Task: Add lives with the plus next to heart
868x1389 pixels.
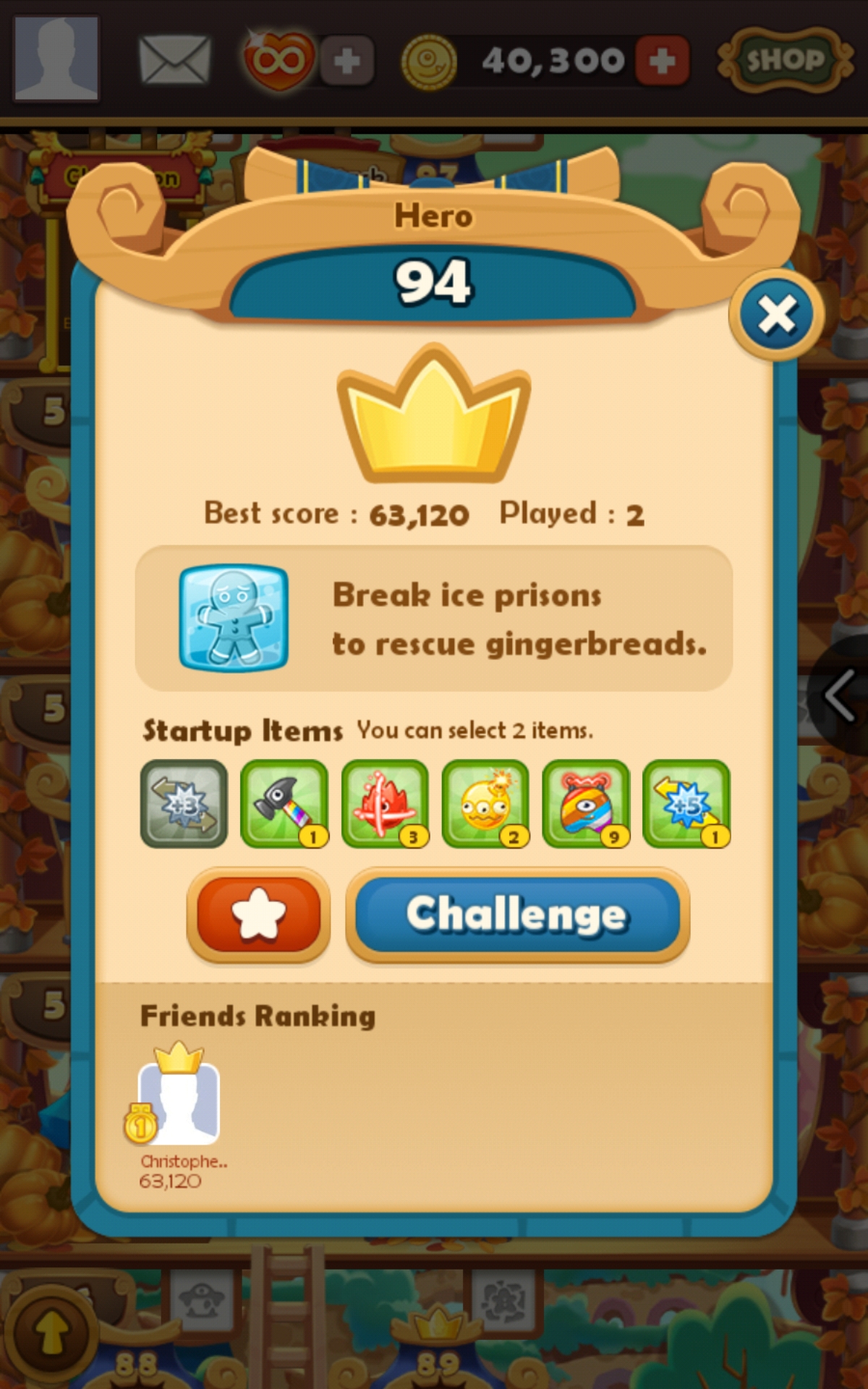Action: (347, 61)
